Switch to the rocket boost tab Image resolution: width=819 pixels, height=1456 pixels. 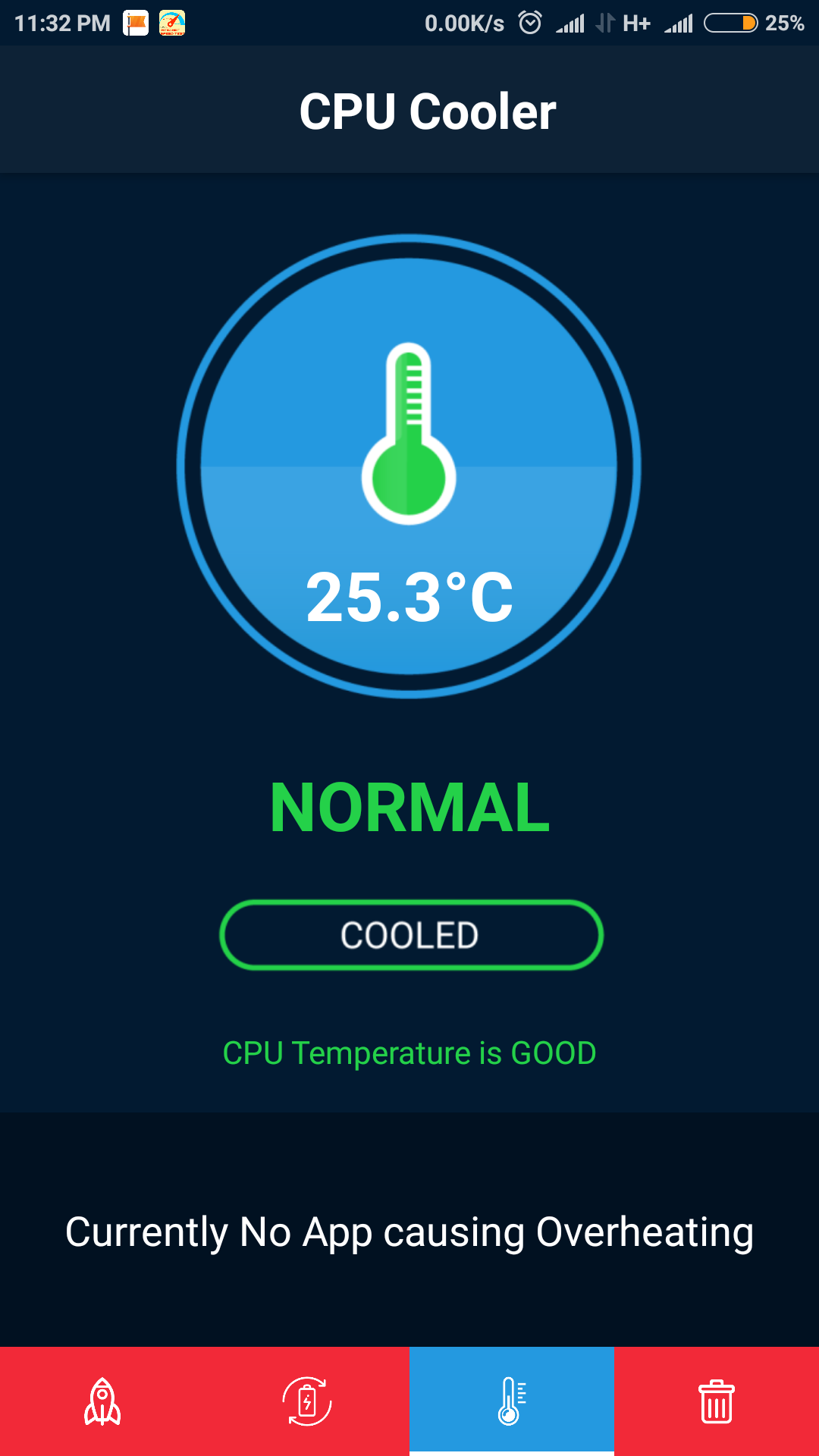click(x=102, y=1401)
